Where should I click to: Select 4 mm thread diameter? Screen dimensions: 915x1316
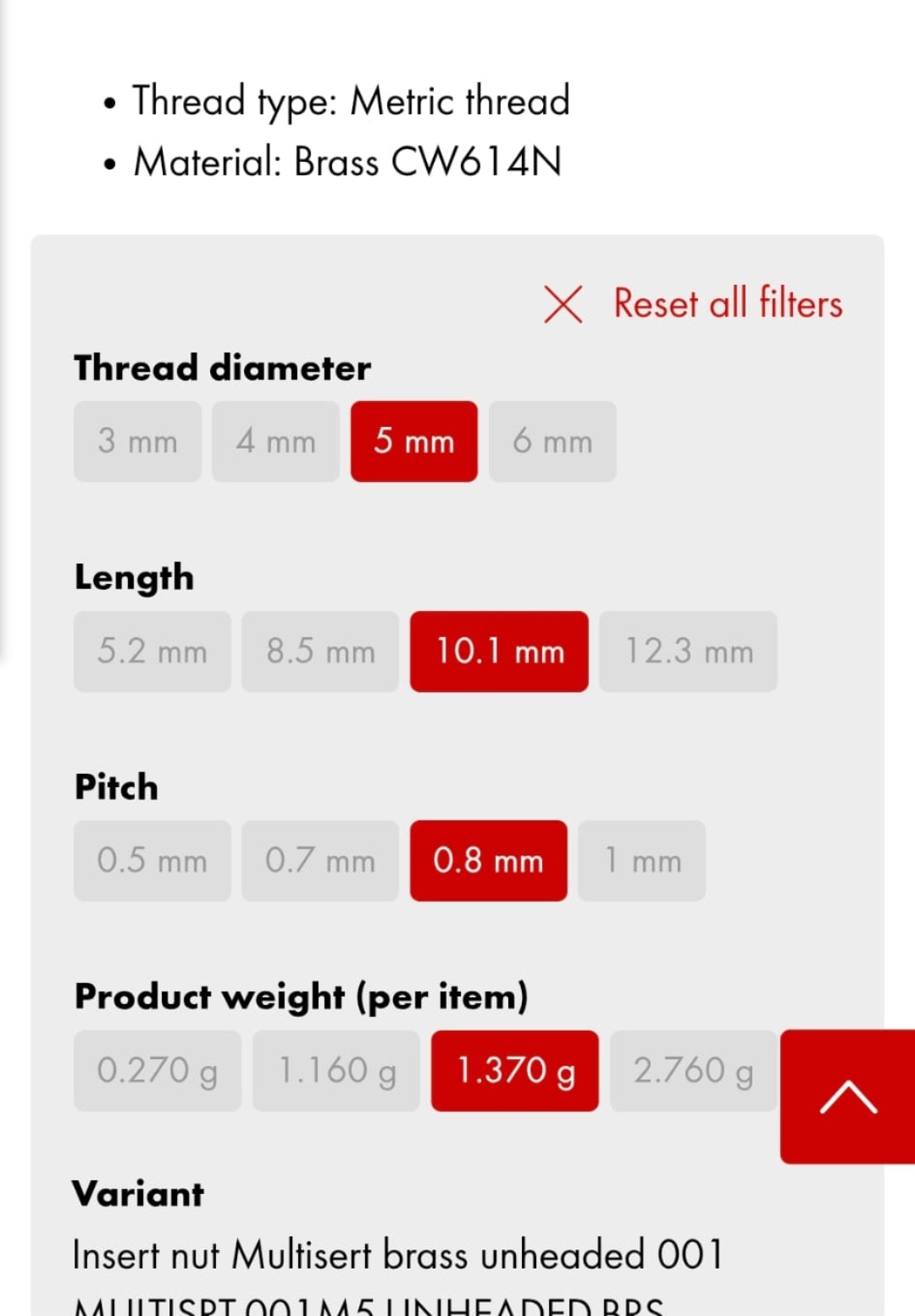pyautogui.click(x=275, y=441)
